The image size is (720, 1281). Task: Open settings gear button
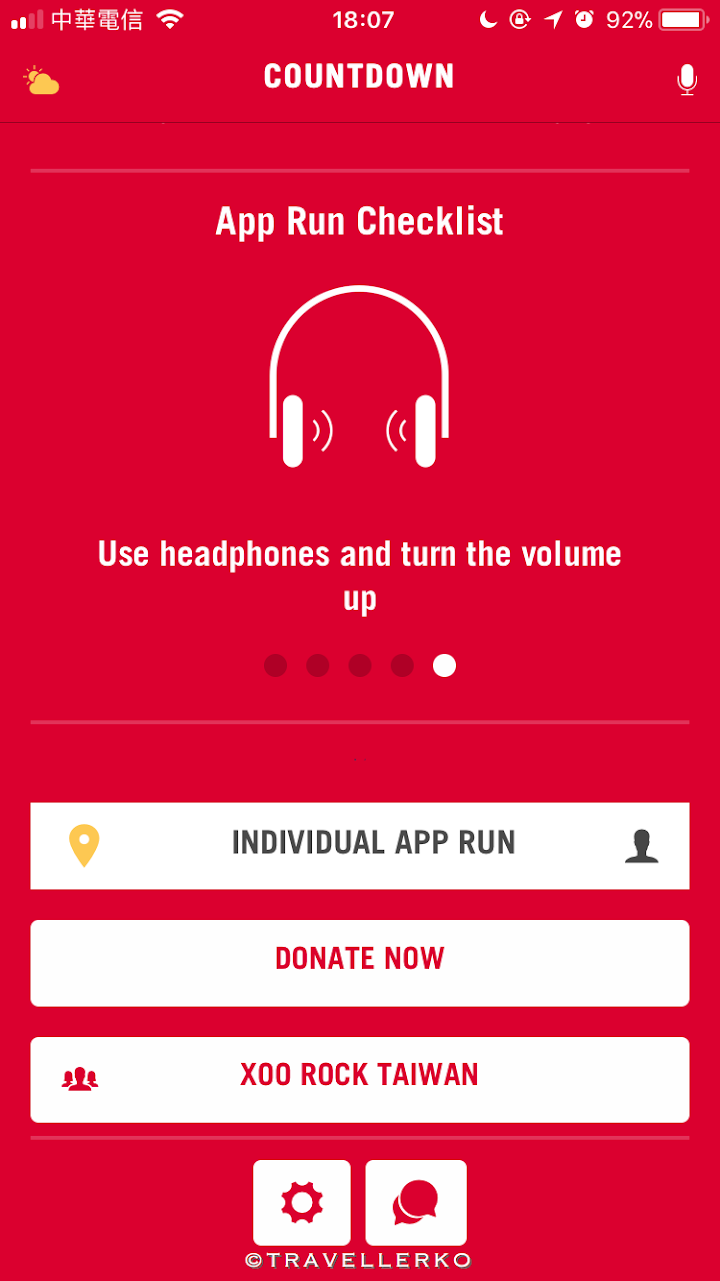click(302, 1202)
